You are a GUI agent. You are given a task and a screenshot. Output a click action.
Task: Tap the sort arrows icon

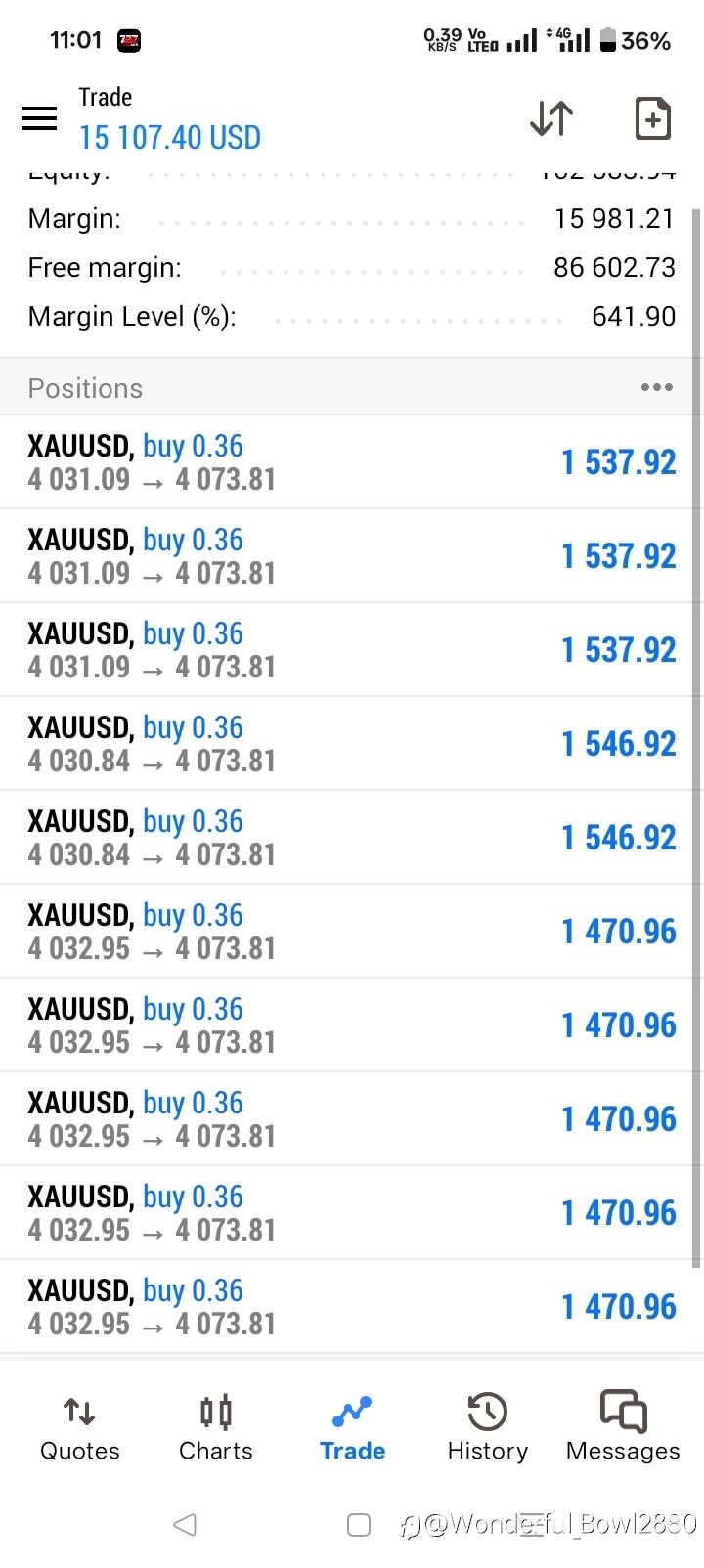tap(551, 118)
